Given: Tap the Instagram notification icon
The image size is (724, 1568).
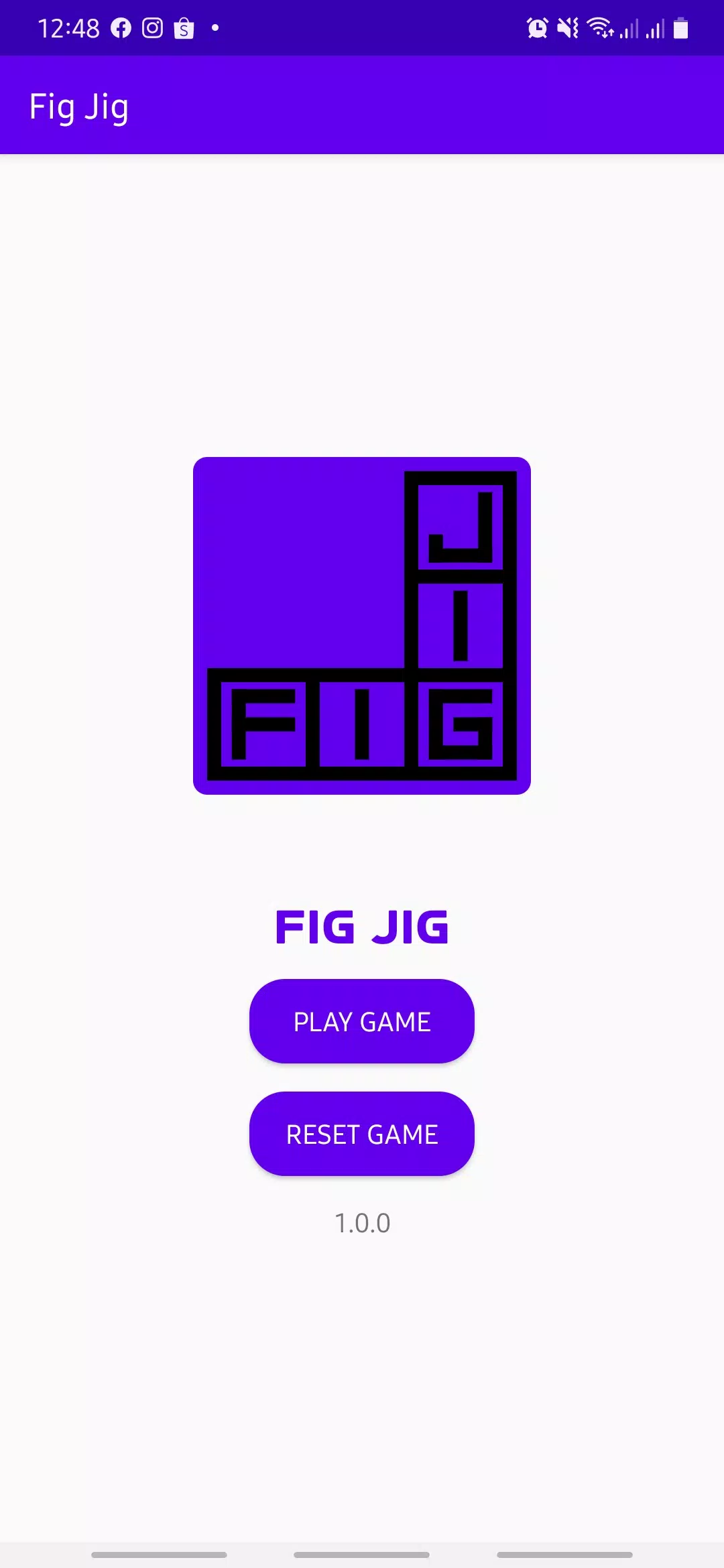Looking at the screenshot, I should (153, 27).
